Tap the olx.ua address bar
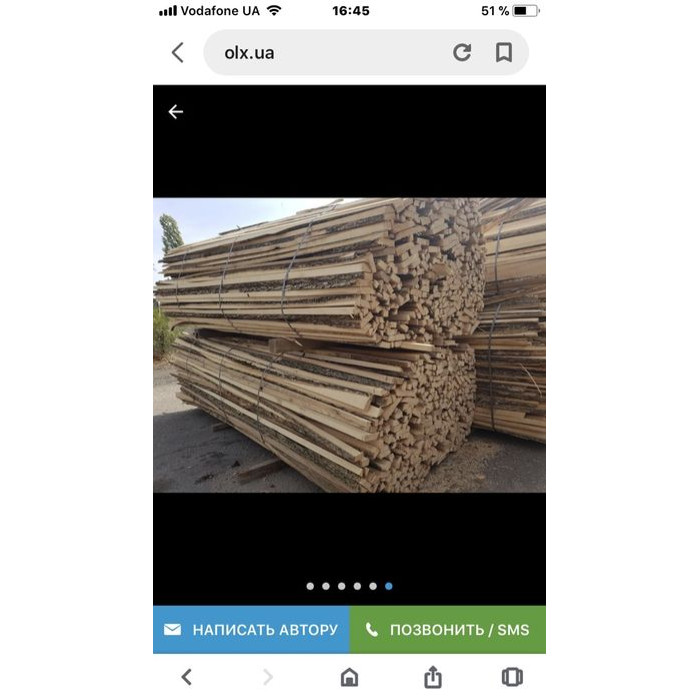The image size is (700, 700). point(320,53)
